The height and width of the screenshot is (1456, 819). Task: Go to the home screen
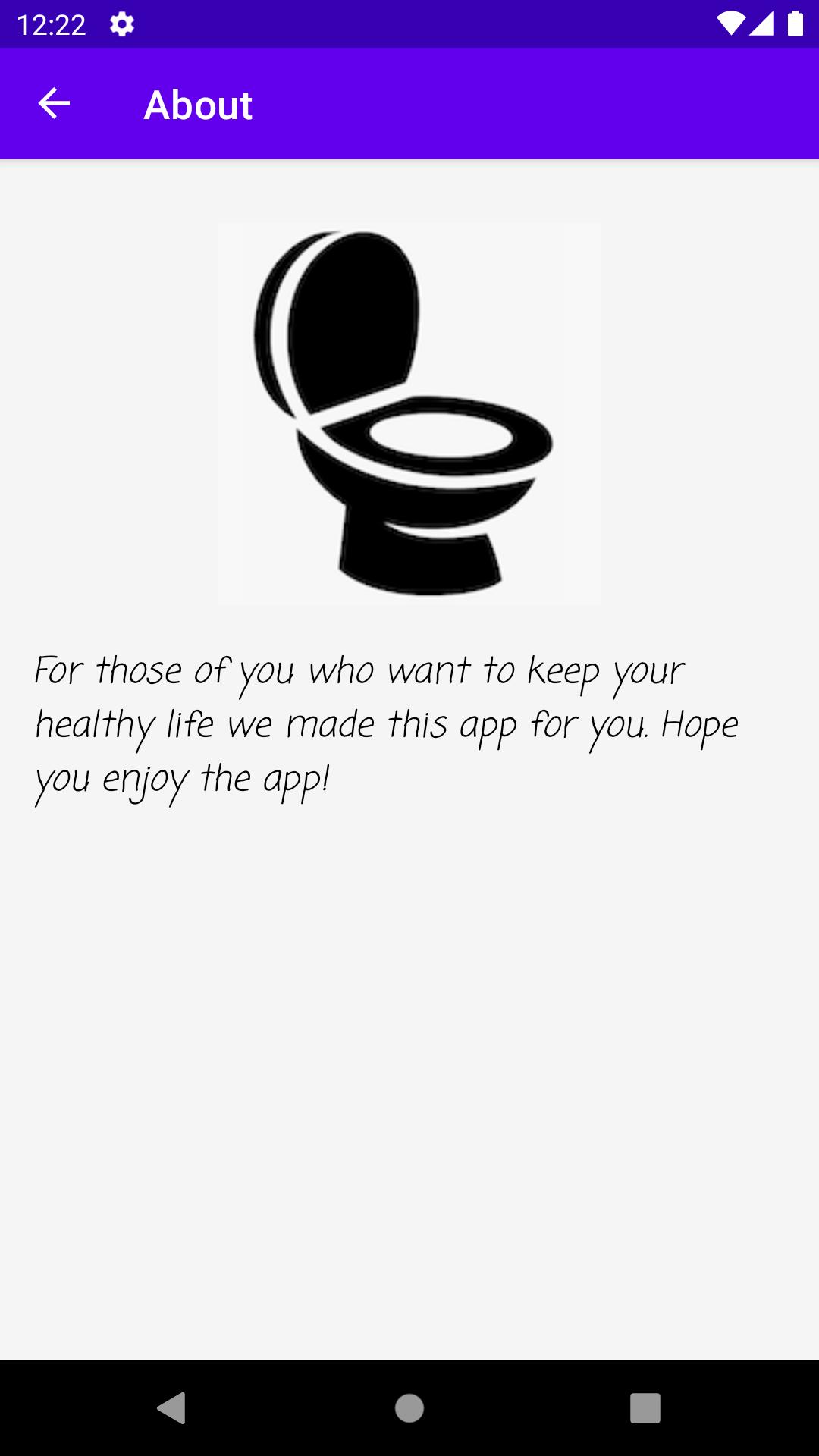(x=409, y=1408)
